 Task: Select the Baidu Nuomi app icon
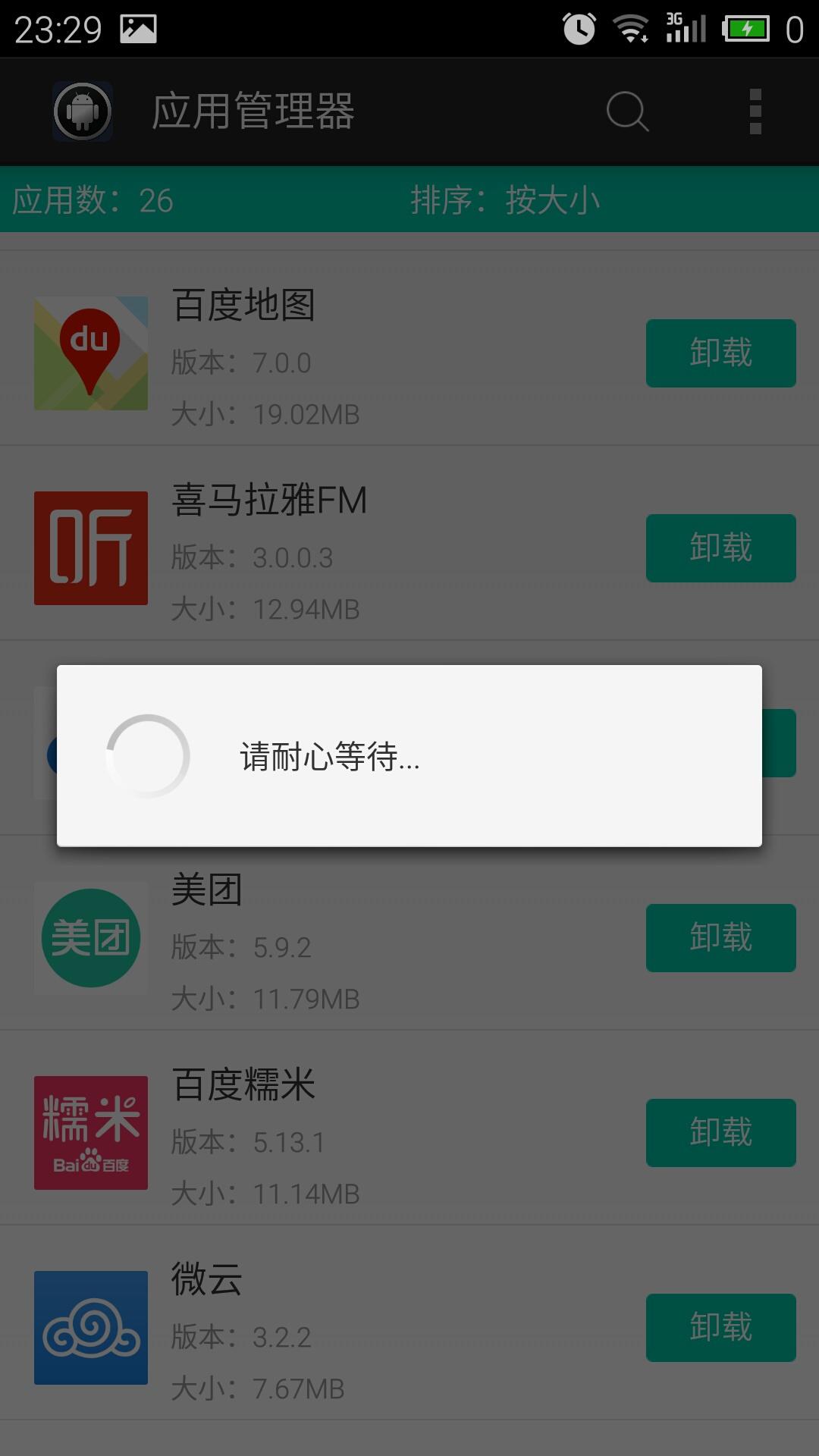click(x=90, y=1131)
